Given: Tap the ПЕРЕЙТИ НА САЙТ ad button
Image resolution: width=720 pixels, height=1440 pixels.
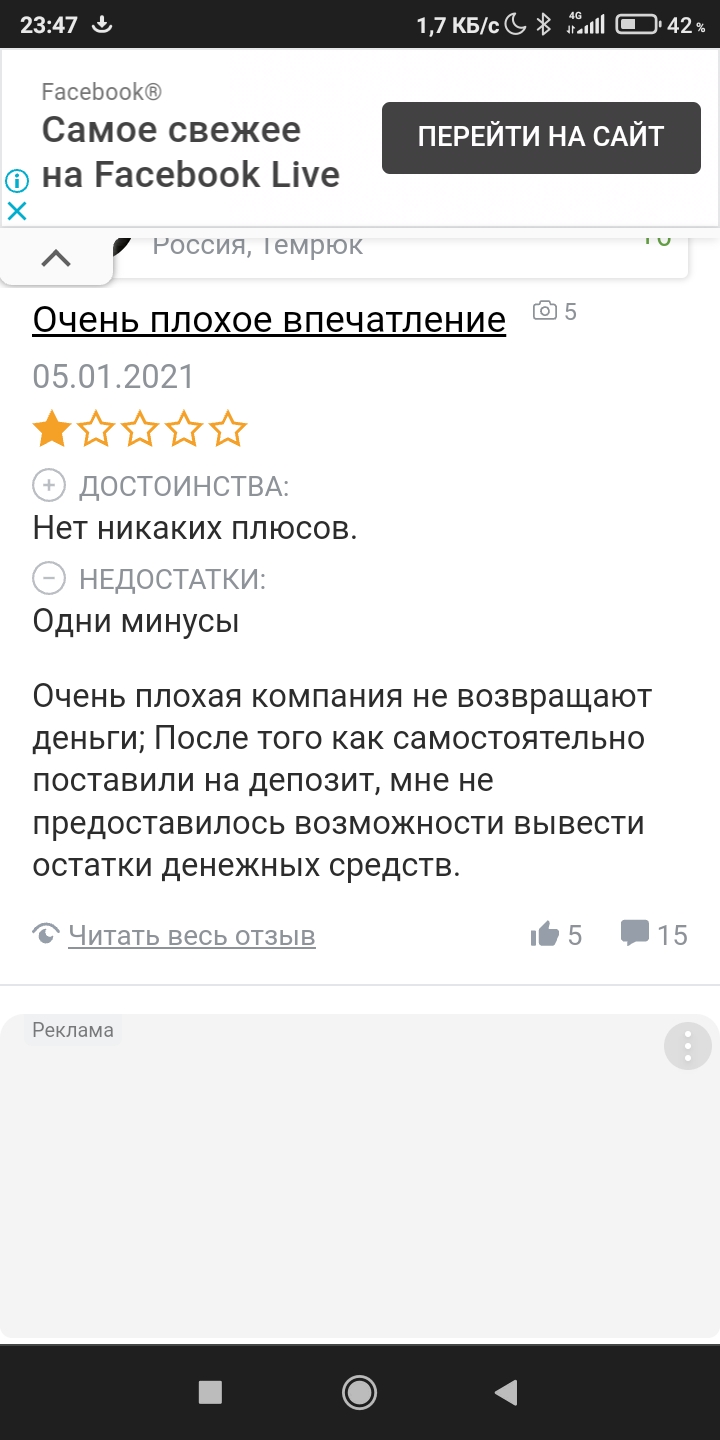Looking at the screenshot, I should 541,138.
